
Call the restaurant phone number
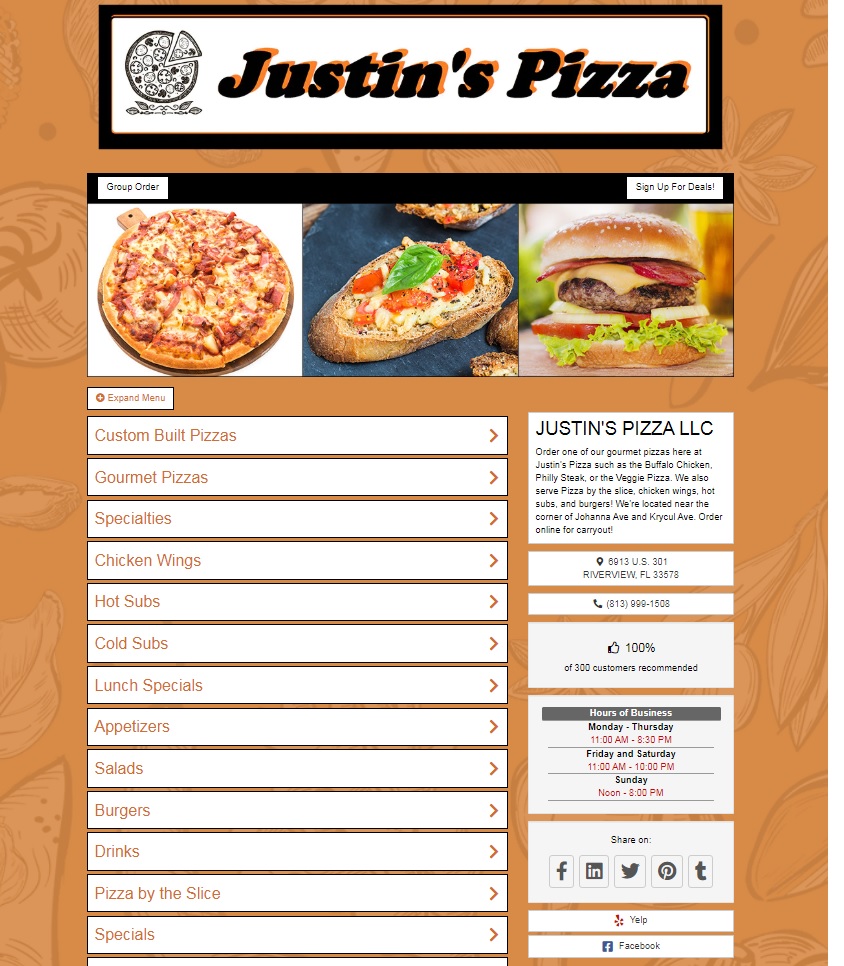click(x=631, y=604)
